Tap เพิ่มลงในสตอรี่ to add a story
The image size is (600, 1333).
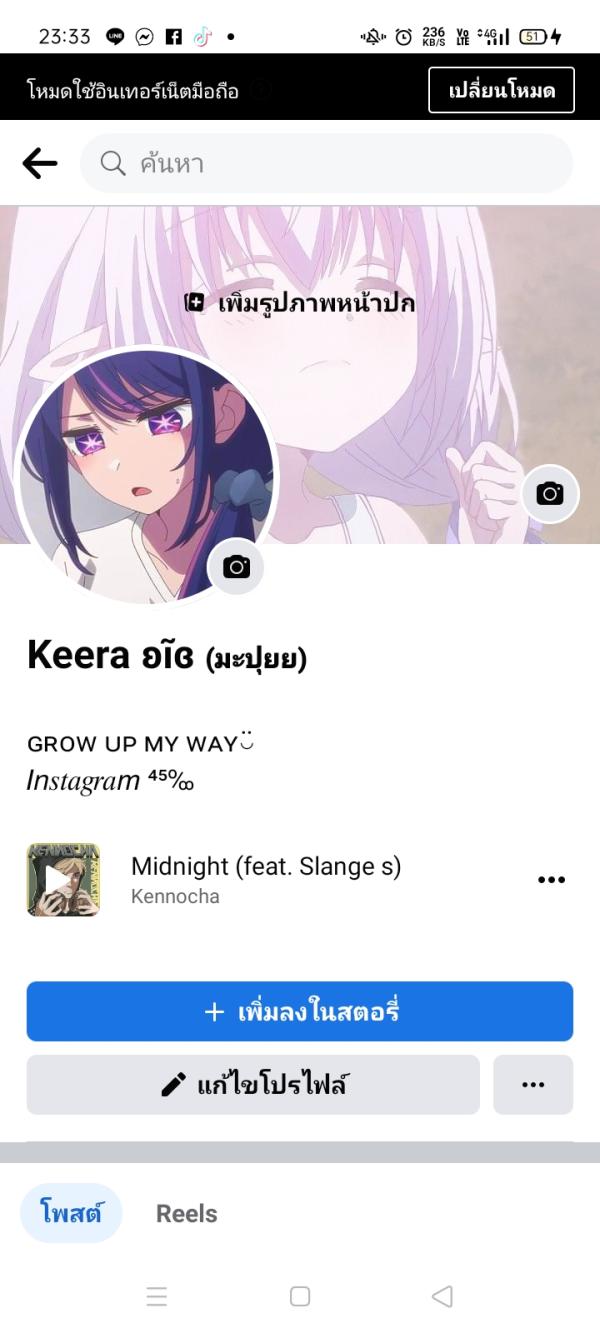coord(300,1011)
